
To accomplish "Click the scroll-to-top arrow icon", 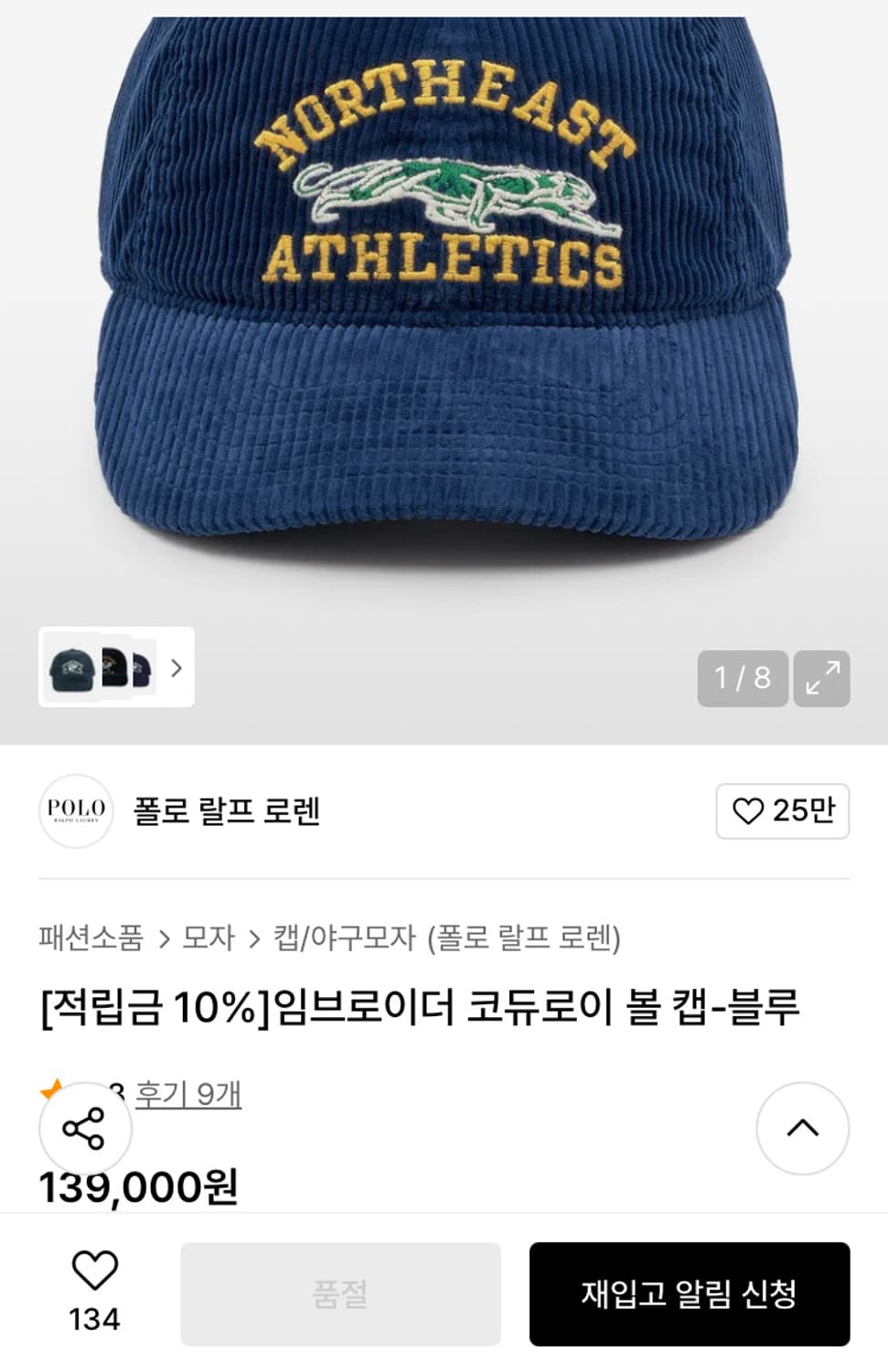I will pos(802,1129).
